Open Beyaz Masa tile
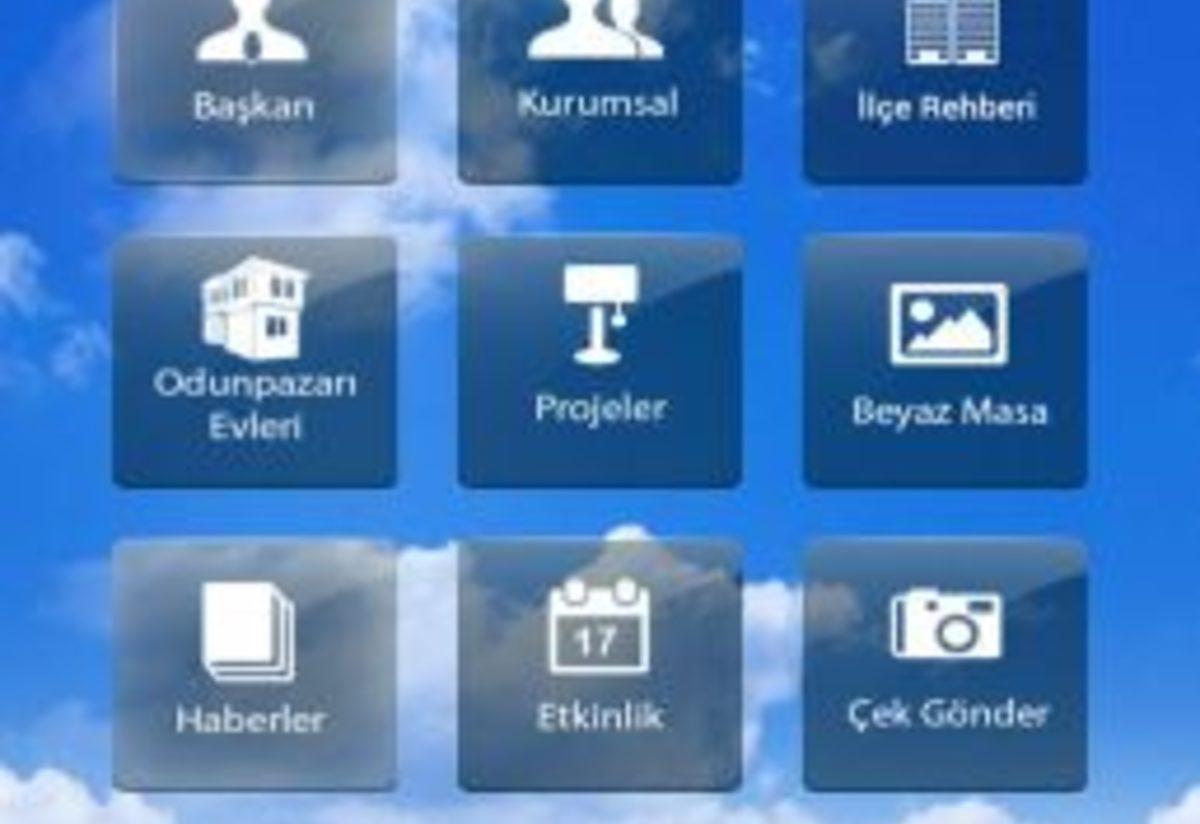 pyautogui.click(x=945, y=362)
